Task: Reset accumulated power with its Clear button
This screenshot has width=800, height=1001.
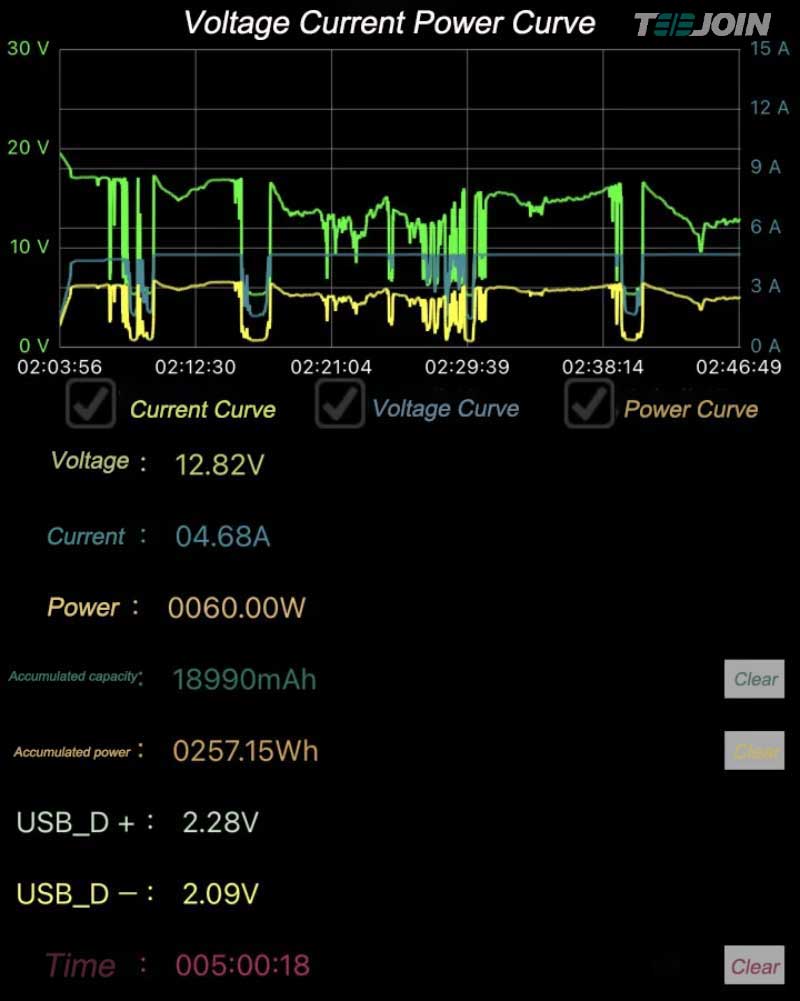Action: [x=755, y=751]
